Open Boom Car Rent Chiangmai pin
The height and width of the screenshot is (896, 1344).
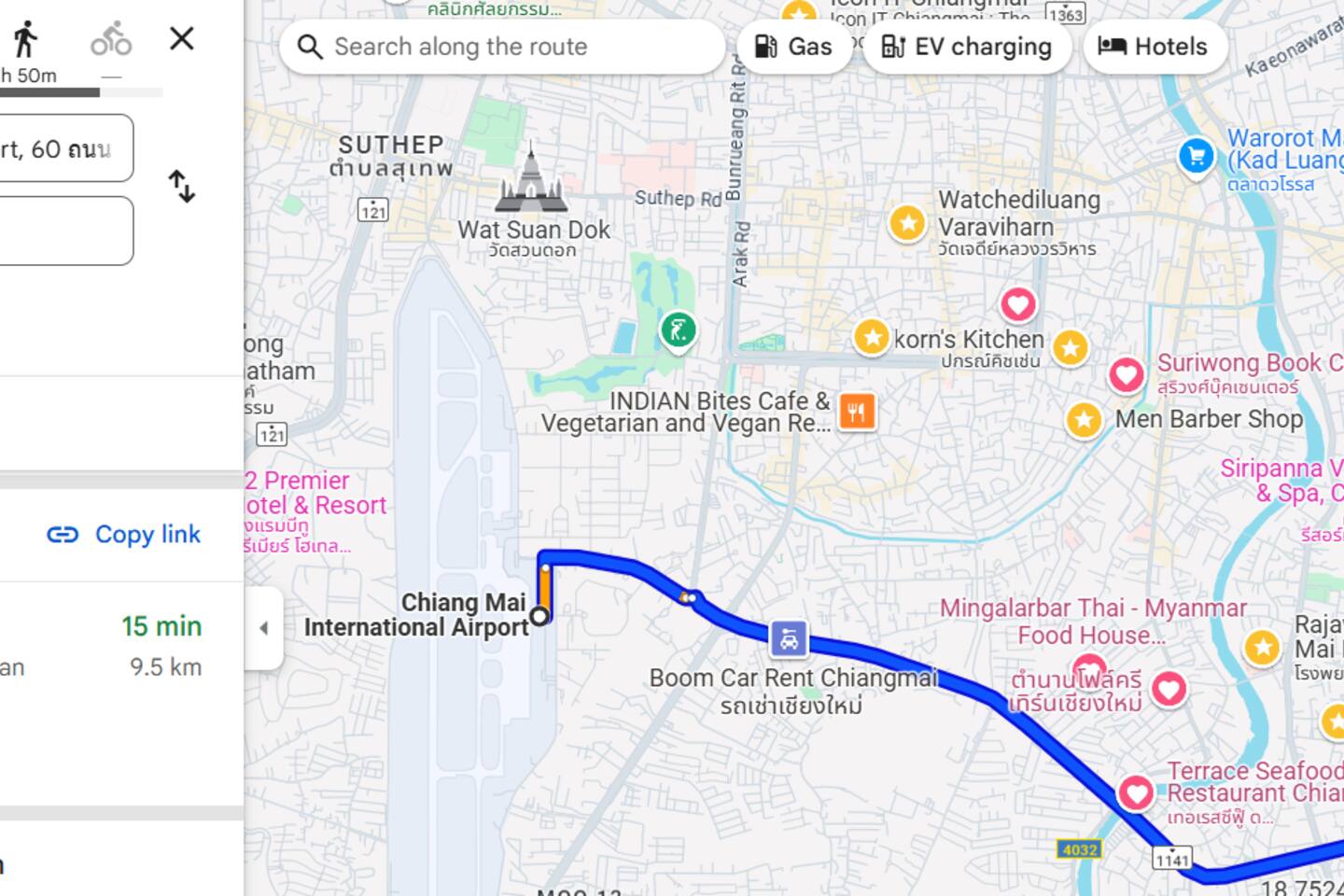pos(789,639)
